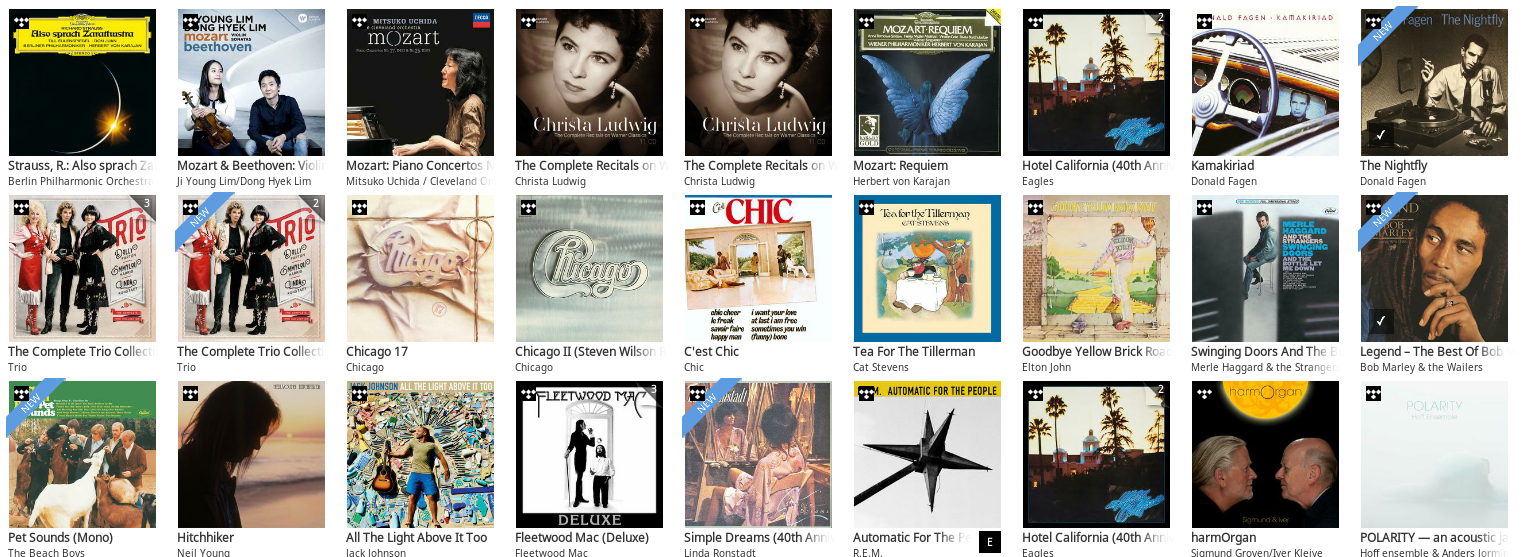Open Tea For The Tillerman album
The height and width of the screenshot is (557, 1525).
coord(927,268)
